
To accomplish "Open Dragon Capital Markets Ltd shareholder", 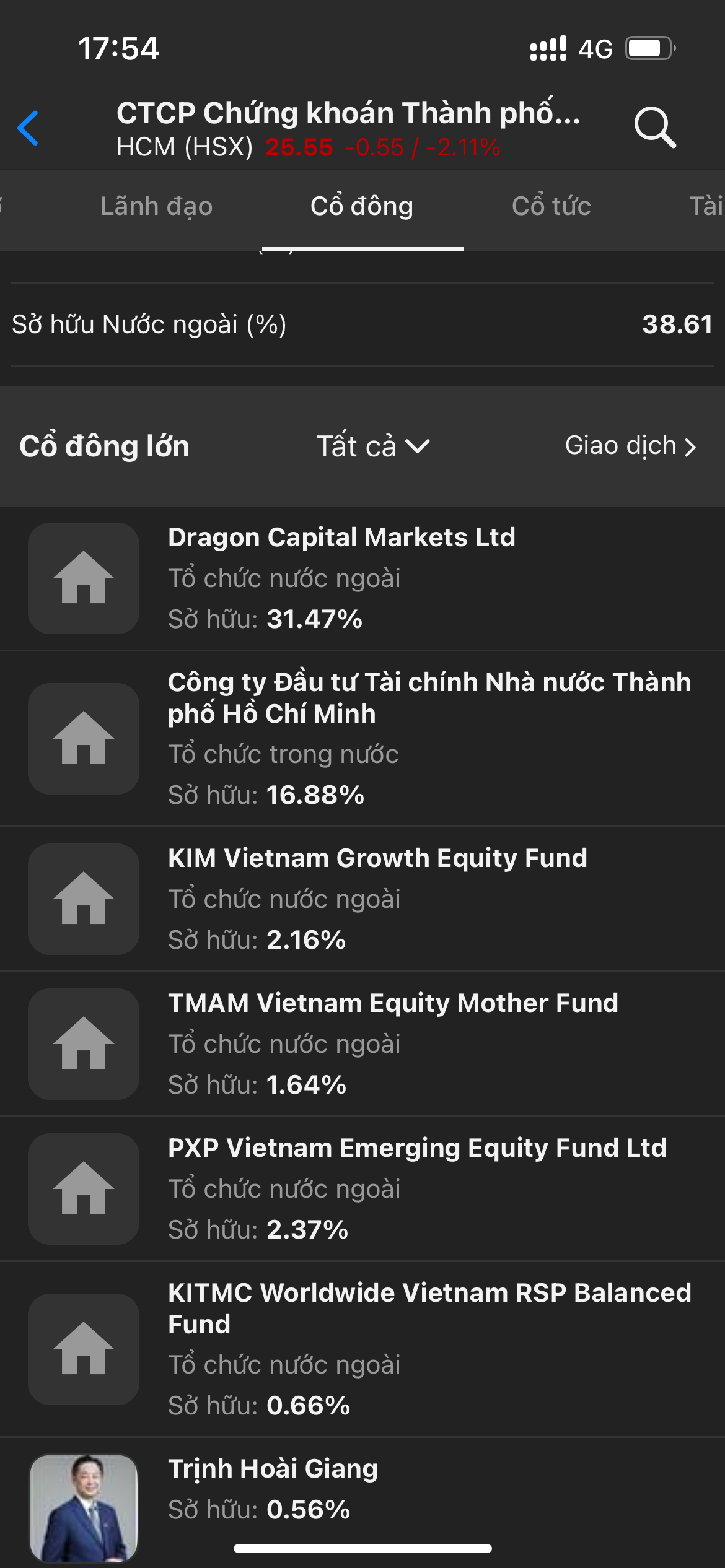I will tap(341, 538).
